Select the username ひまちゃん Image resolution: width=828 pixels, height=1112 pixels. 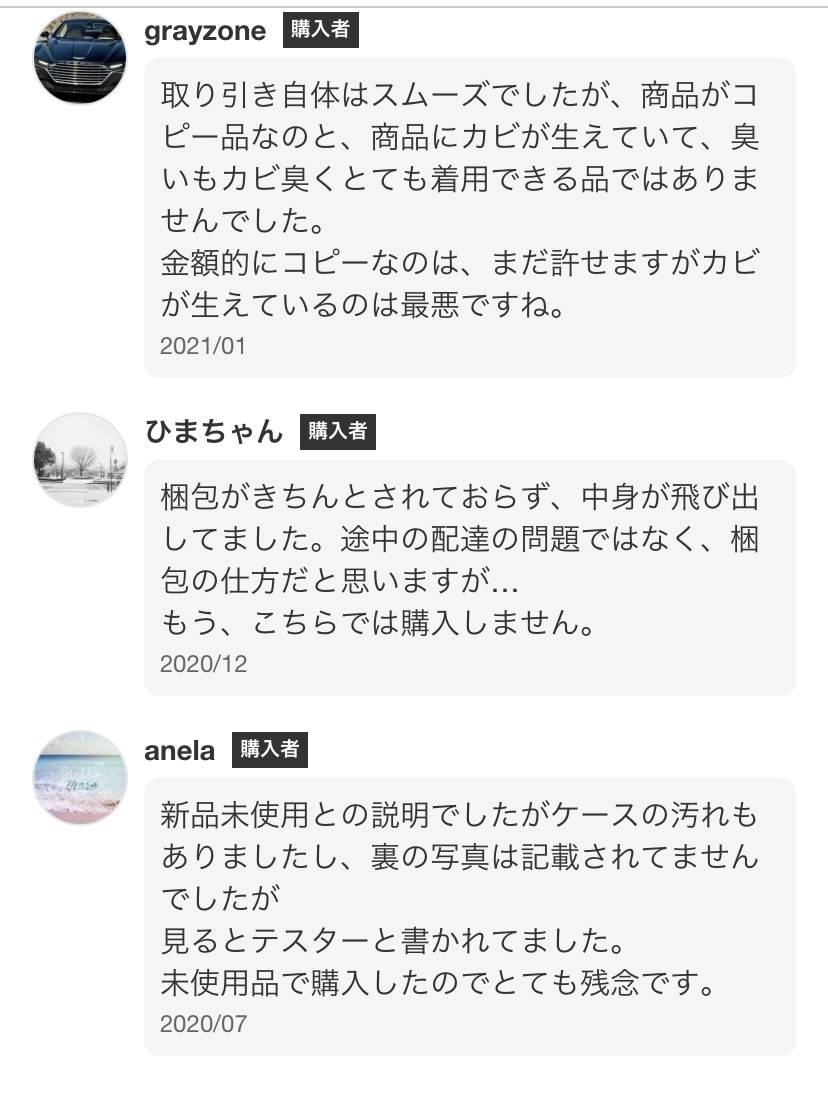click(x=214, y=432)
